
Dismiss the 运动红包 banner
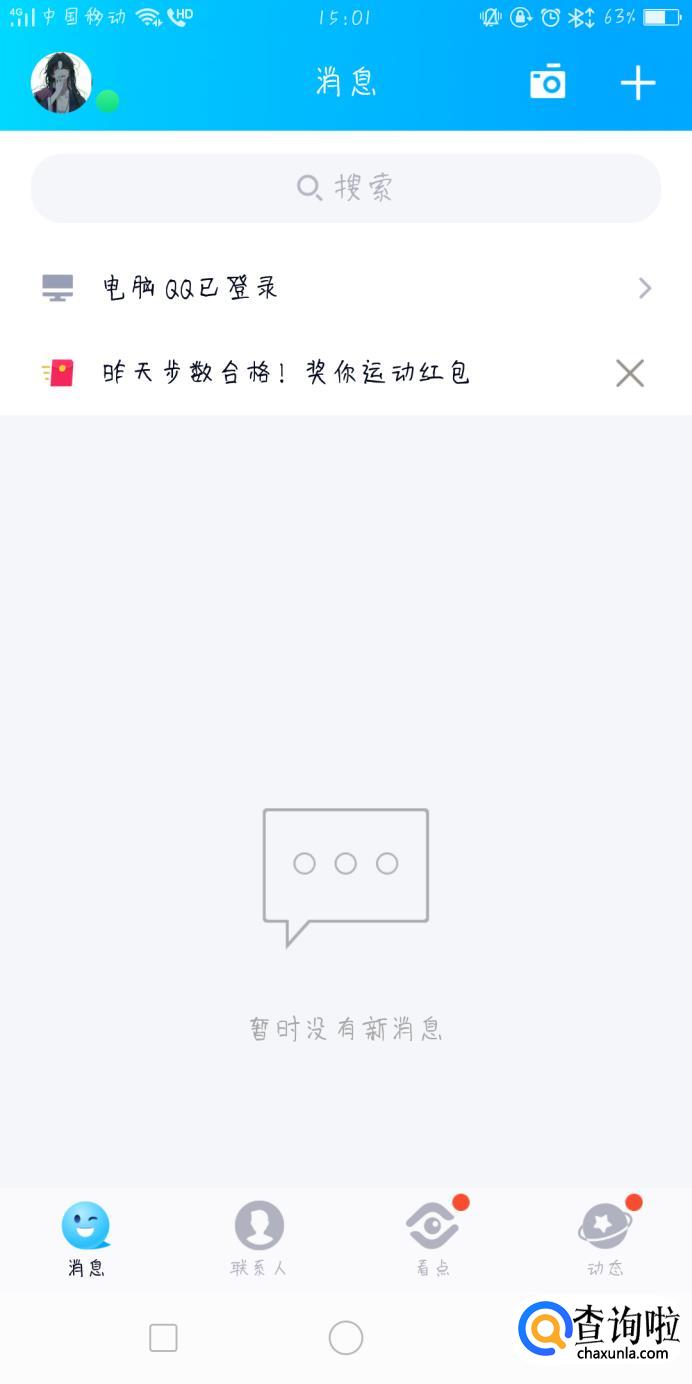pos(629,373)
